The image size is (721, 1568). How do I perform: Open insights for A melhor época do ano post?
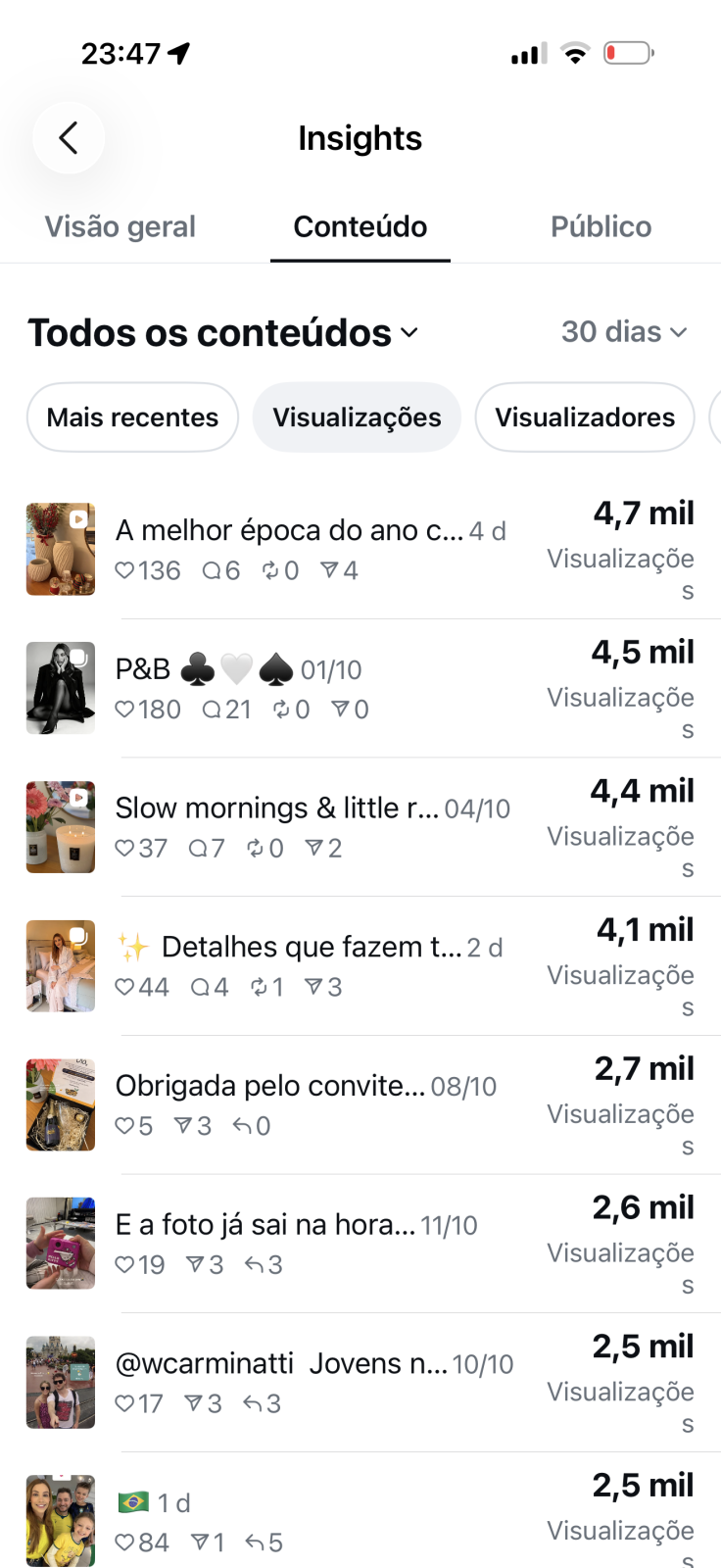click(x=360, y=550)
